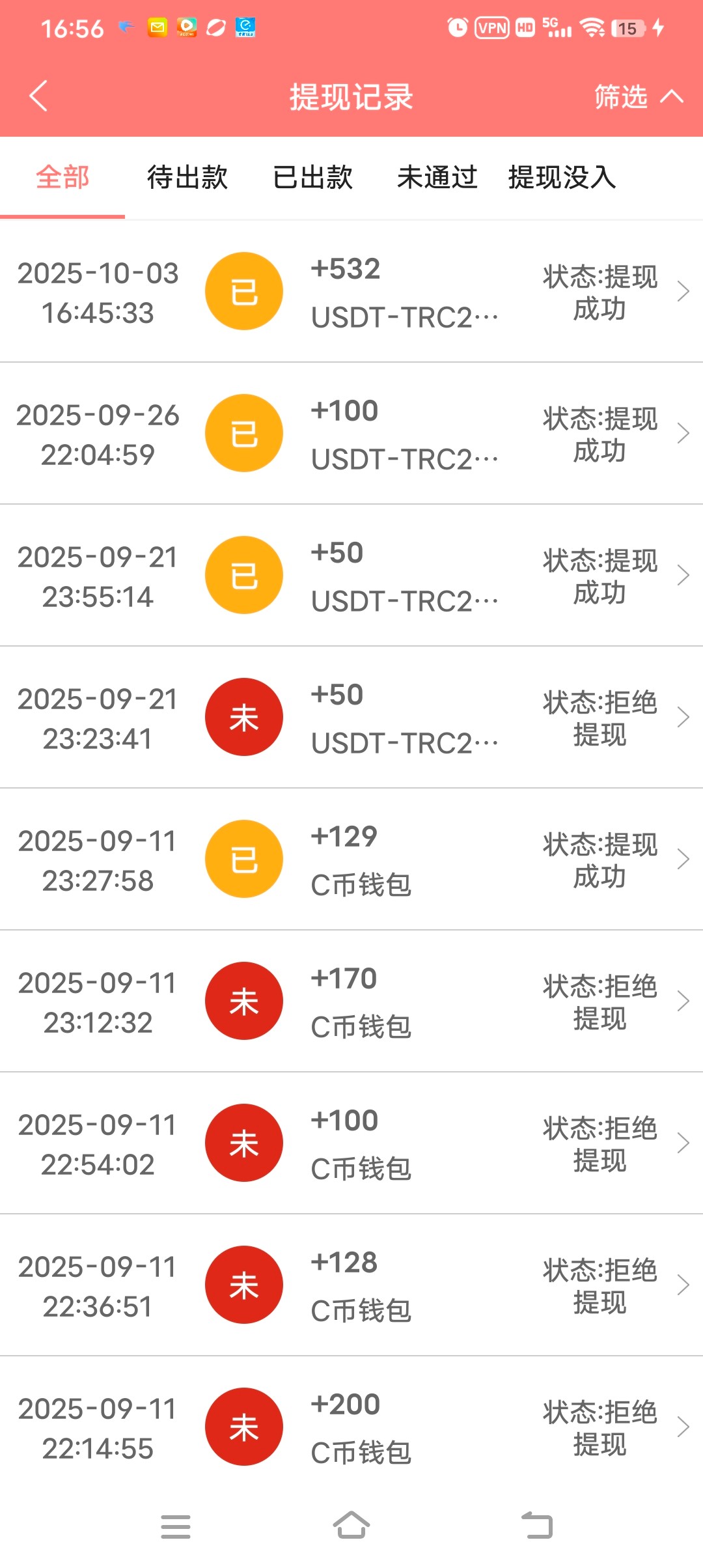Tap the system home button
Screen dimensions: 703x1568
351,1526
